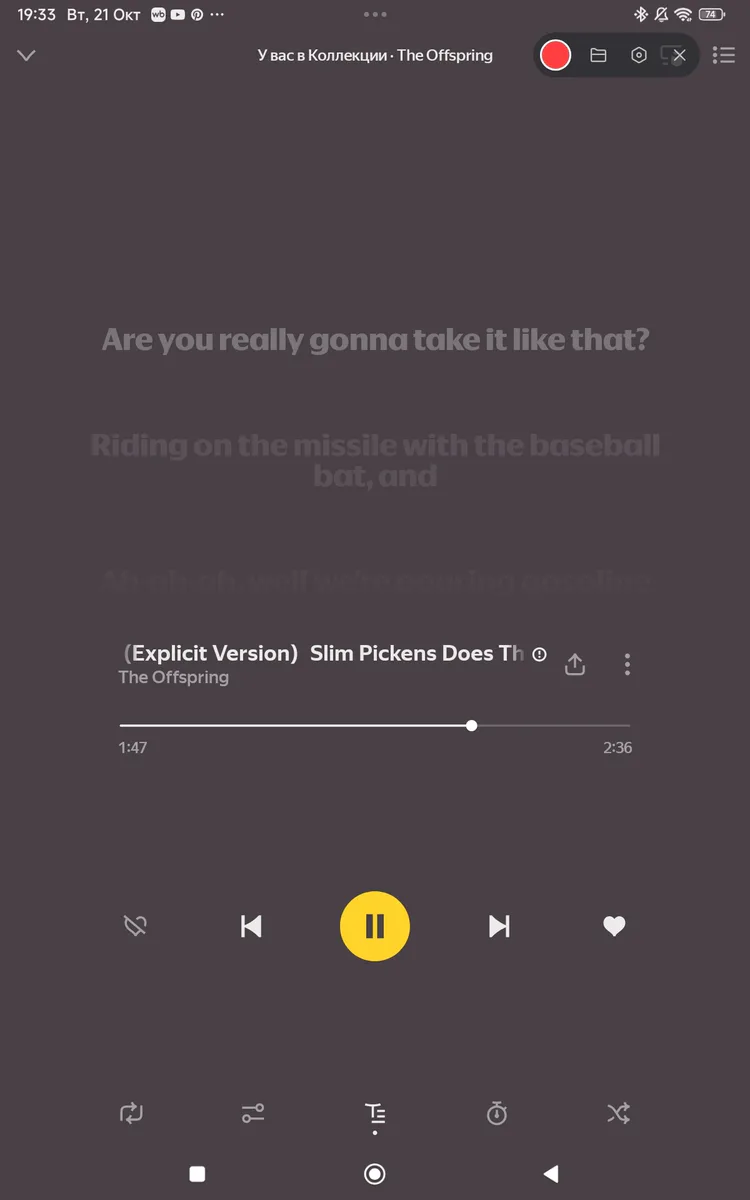Open the sleep timer
750x1200 pixels.
(497, 1113)
